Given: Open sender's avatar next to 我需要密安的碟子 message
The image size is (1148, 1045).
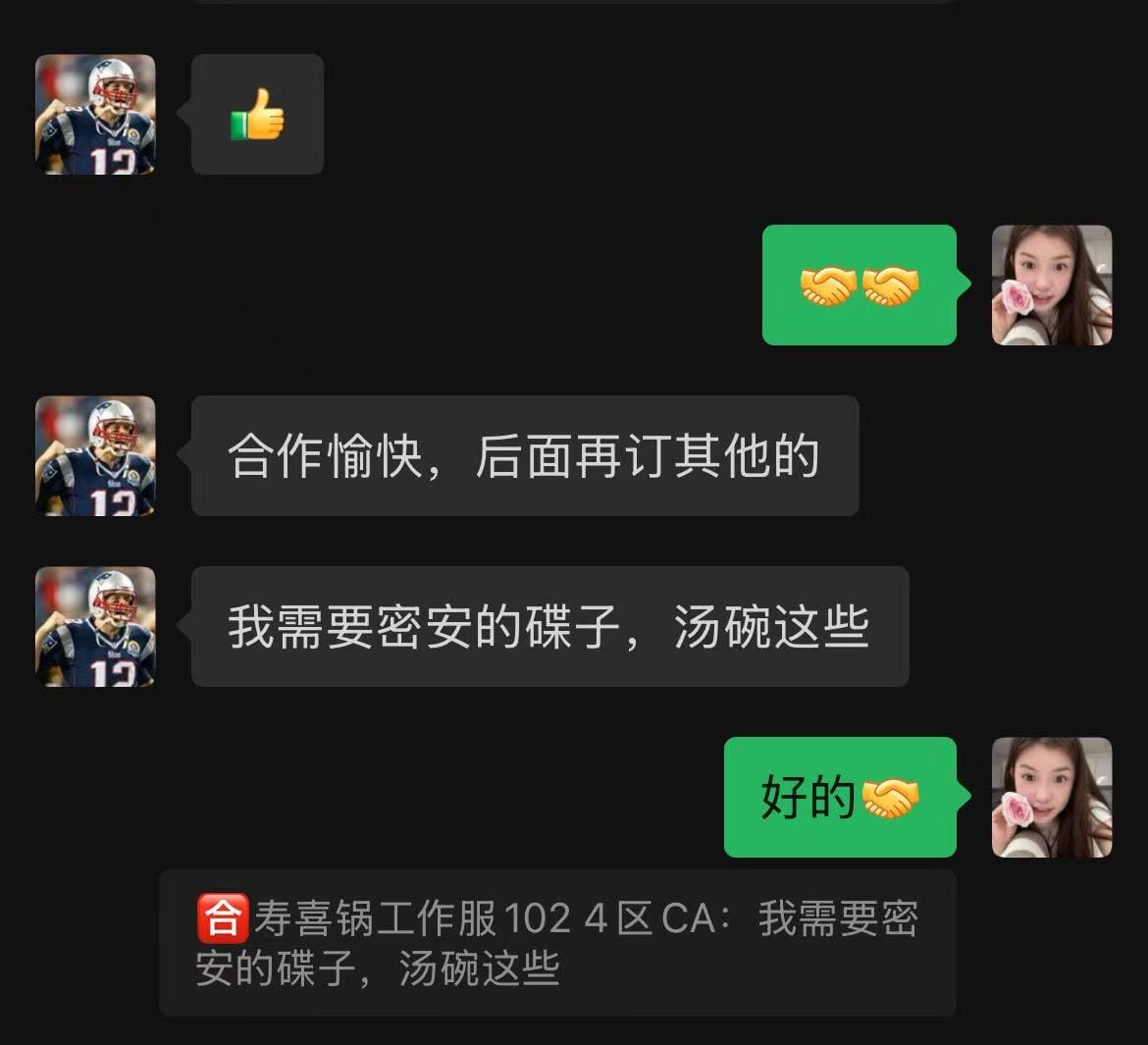Looking at the screenshot, I should click(x=95, y=627).
